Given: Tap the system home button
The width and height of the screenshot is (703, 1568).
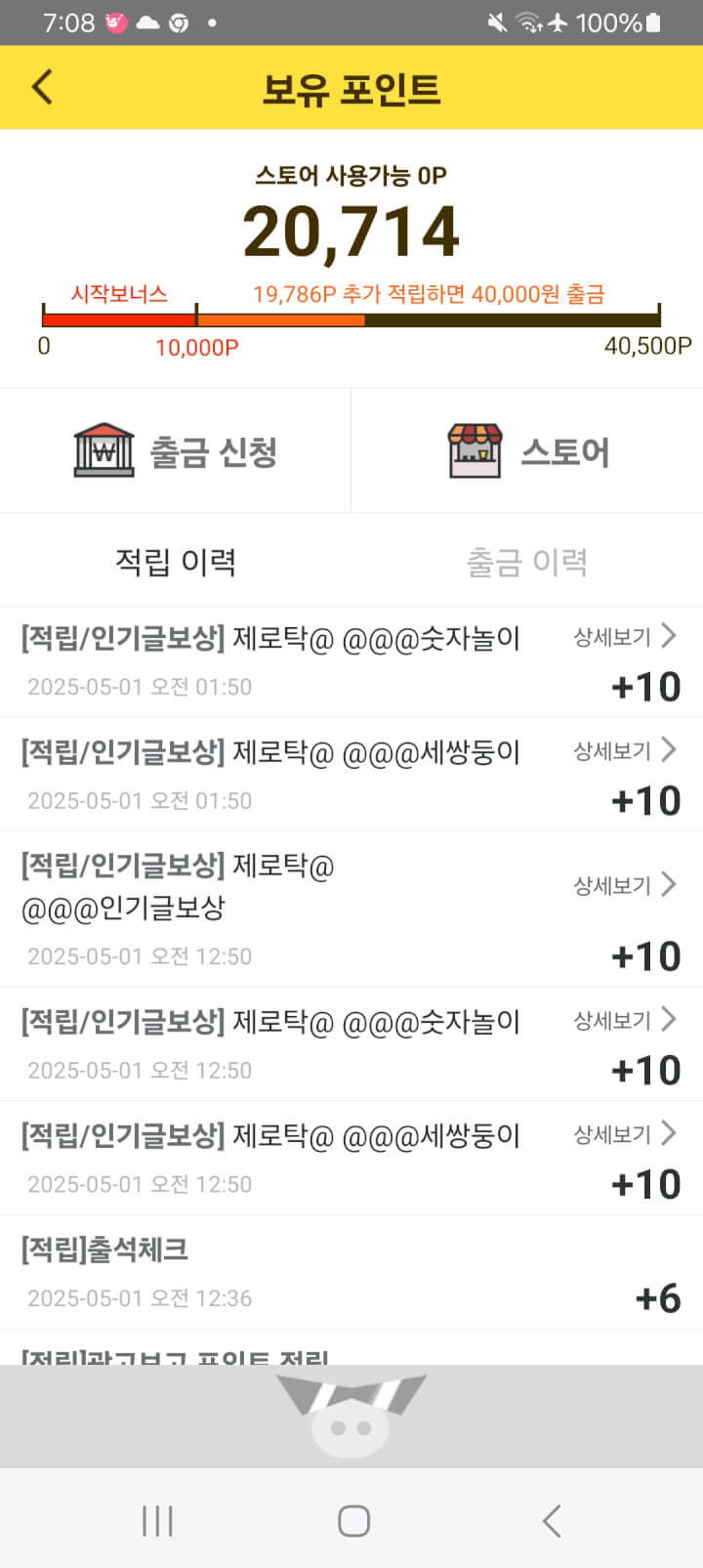Looking at the screenshot, I should 353,1520.
